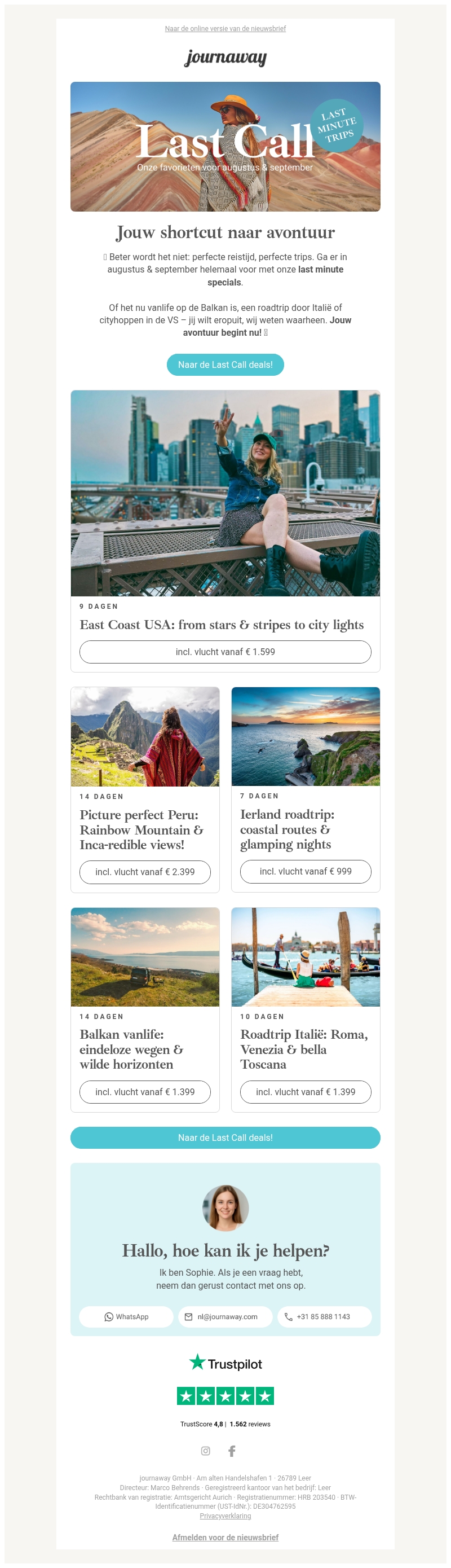Choose the incl. vlucht vanaf € 2.399 button
This screenshot has height=1568, width=451.
(145, 872)
